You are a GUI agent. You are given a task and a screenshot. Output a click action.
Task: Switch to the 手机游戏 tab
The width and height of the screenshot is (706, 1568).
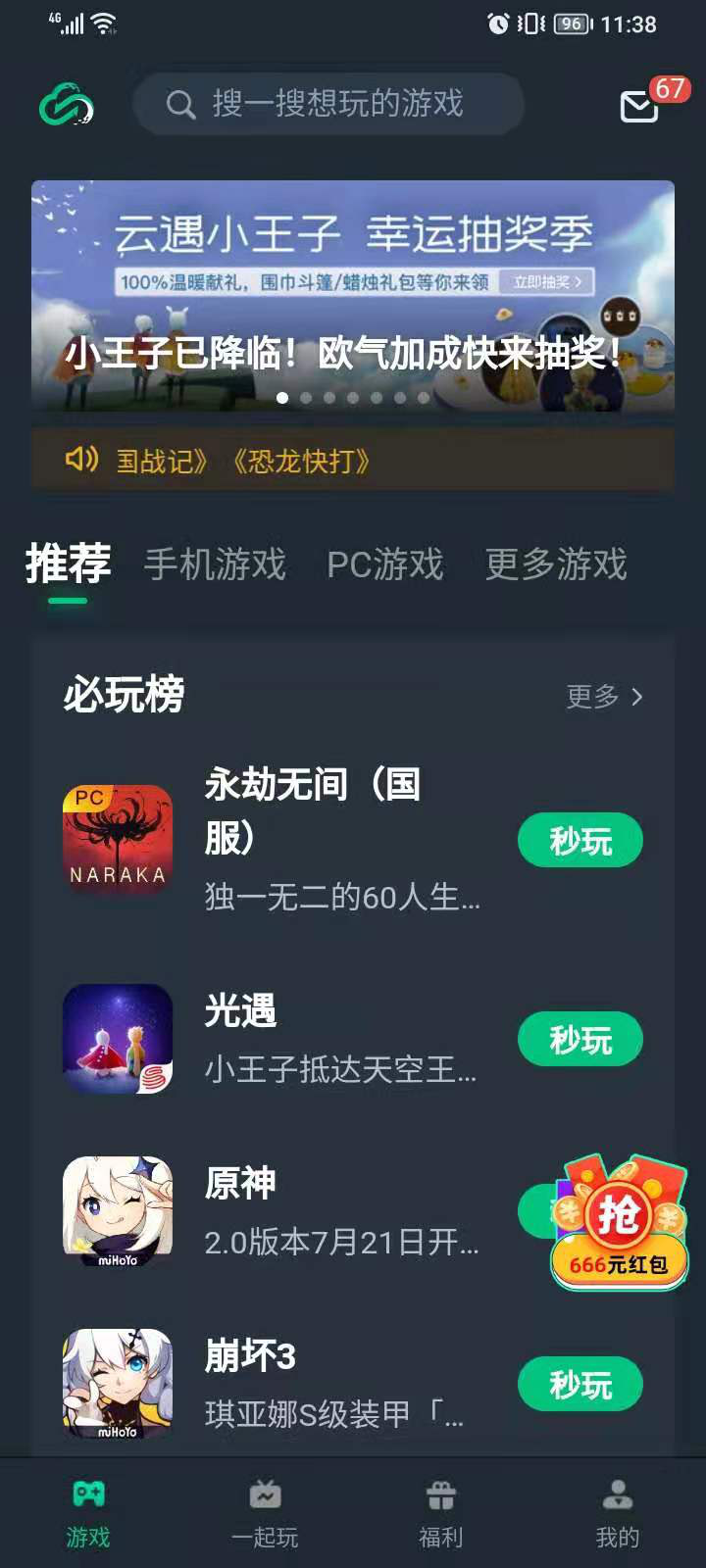pyautogui.click(x=215, y=564)
